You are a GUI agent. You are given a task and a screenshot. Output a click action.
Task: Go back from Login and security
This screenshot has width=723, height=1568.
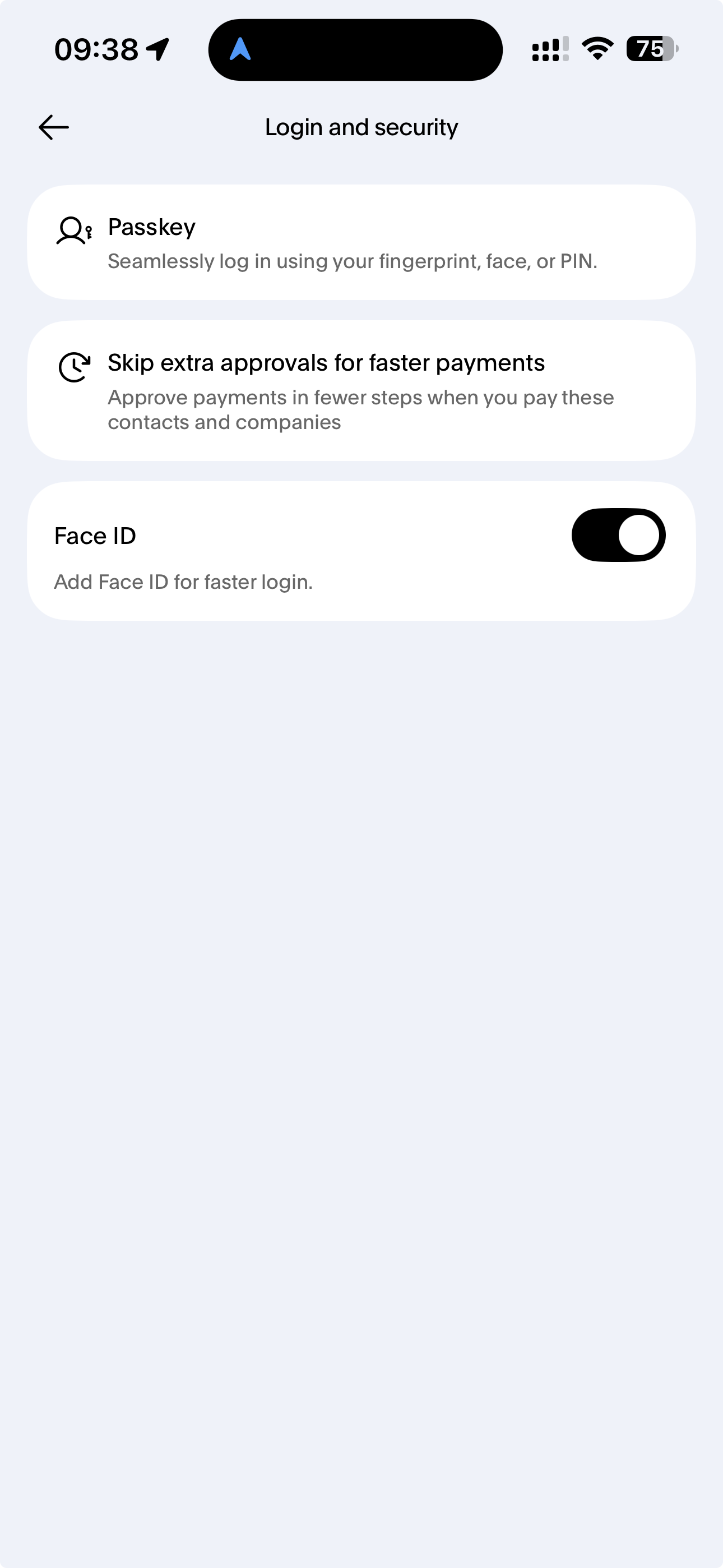[x=54, y=127]
